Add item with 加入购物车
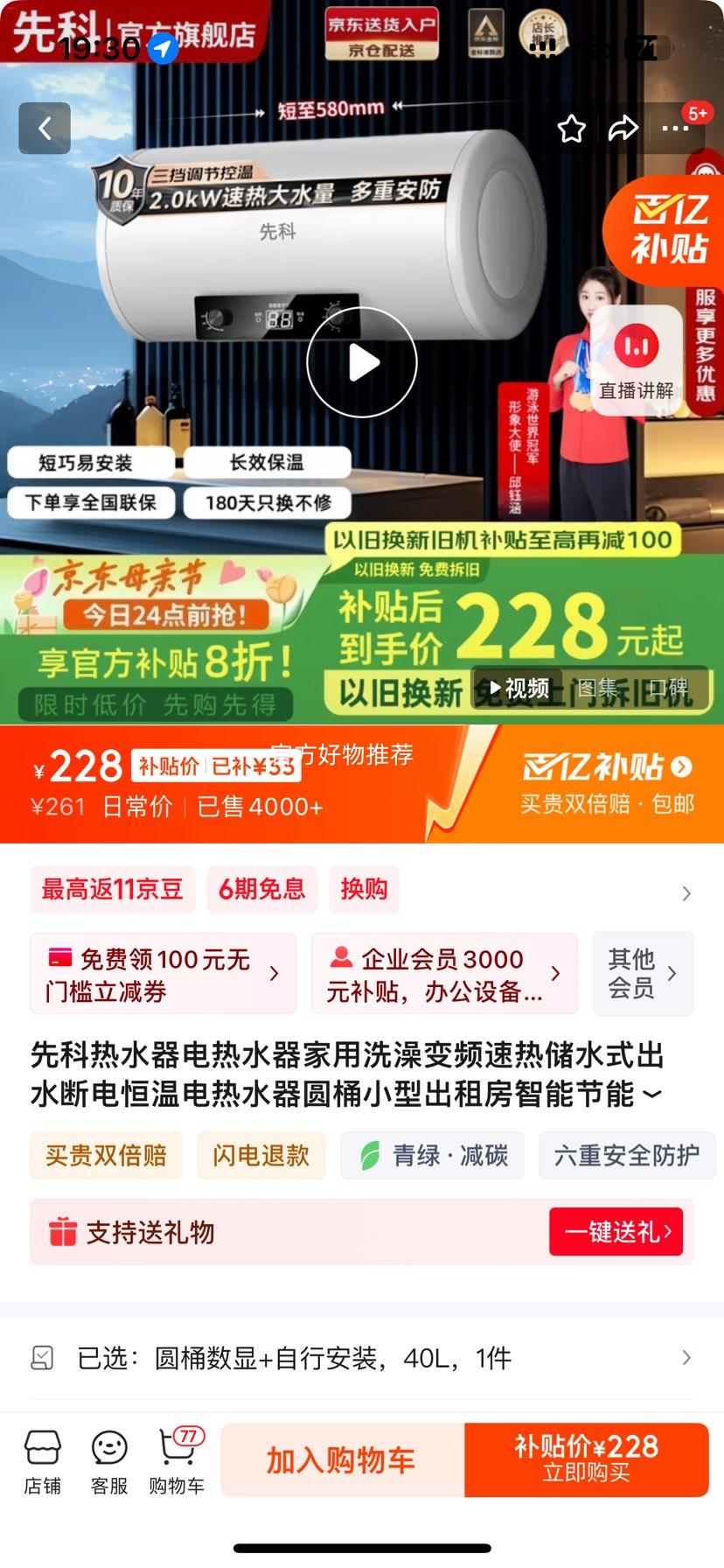Viewport: 724px width, 1568px height. pyautogui.click(x=342, y=1460)
